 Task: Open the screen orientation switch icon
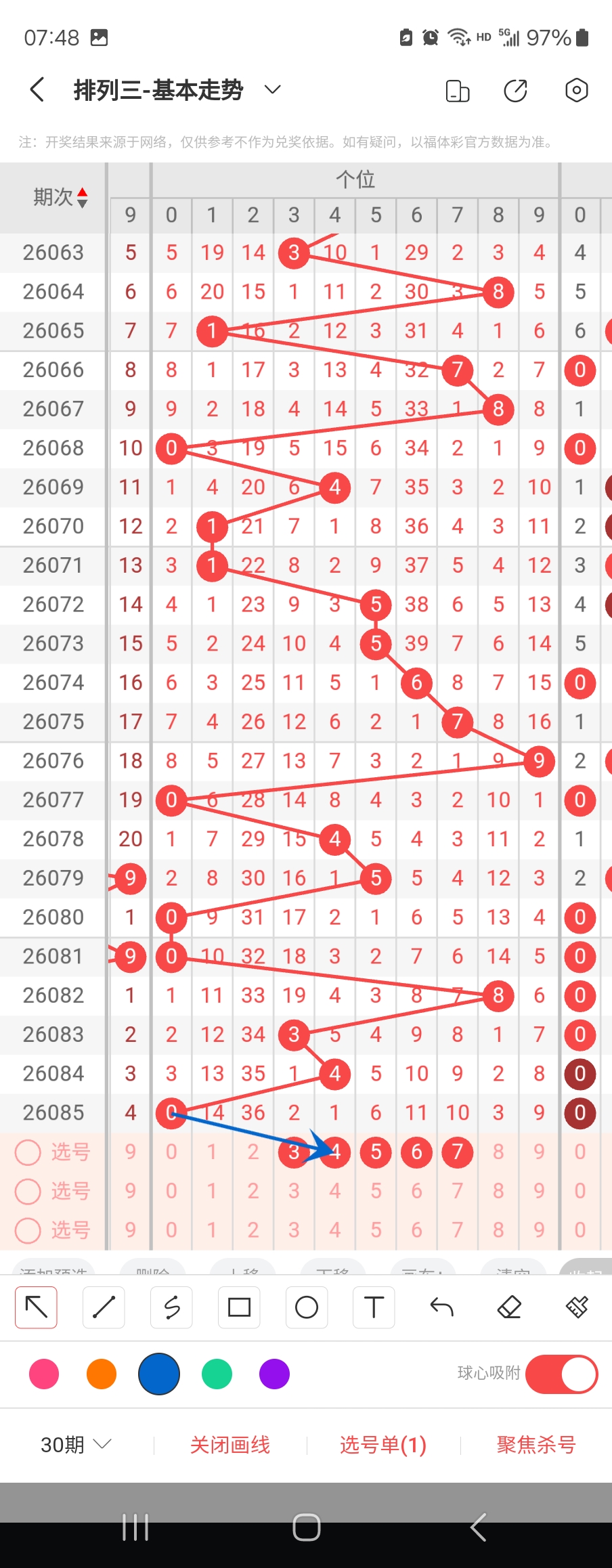(x=458, y=90)
